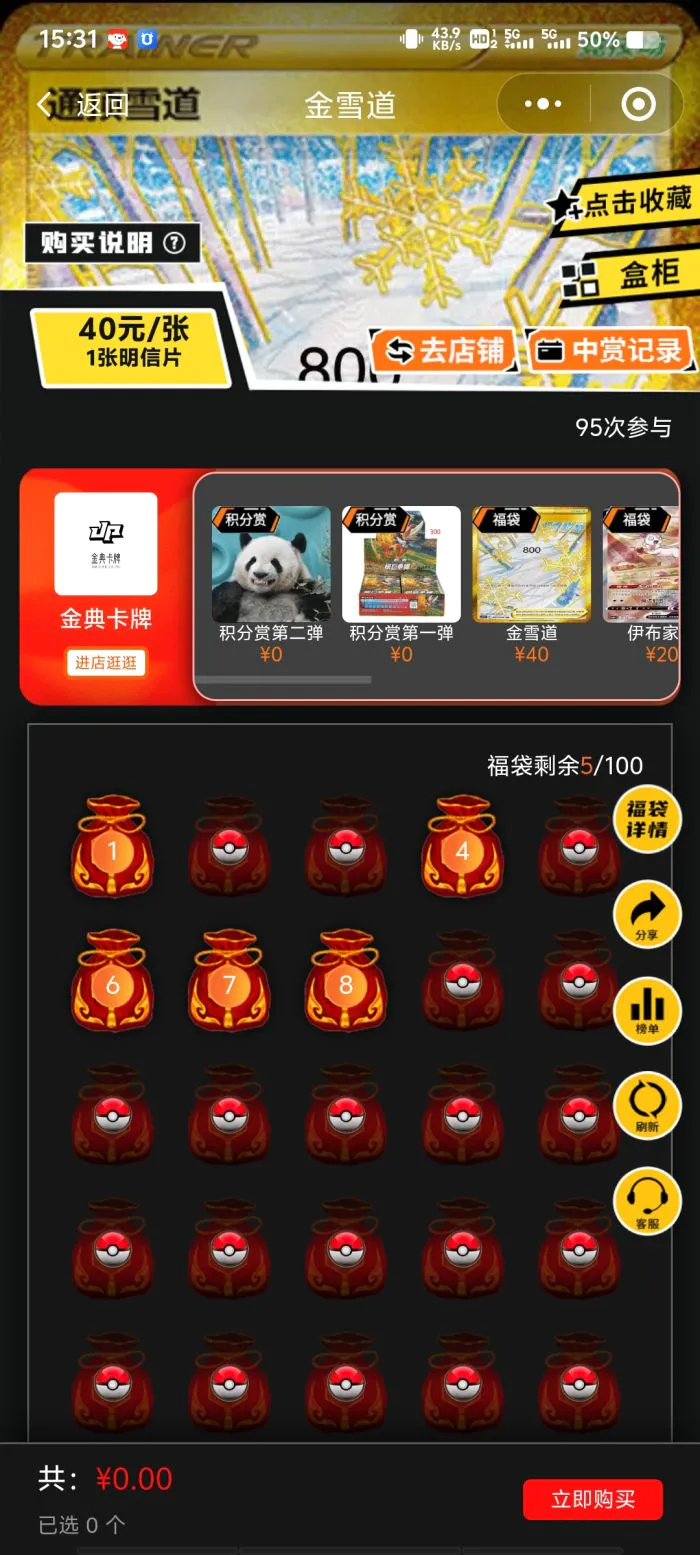View 中赏记录 winning records
Image resolution: width=700 pixels, height=1555 pixels.
tap(609, 350)
